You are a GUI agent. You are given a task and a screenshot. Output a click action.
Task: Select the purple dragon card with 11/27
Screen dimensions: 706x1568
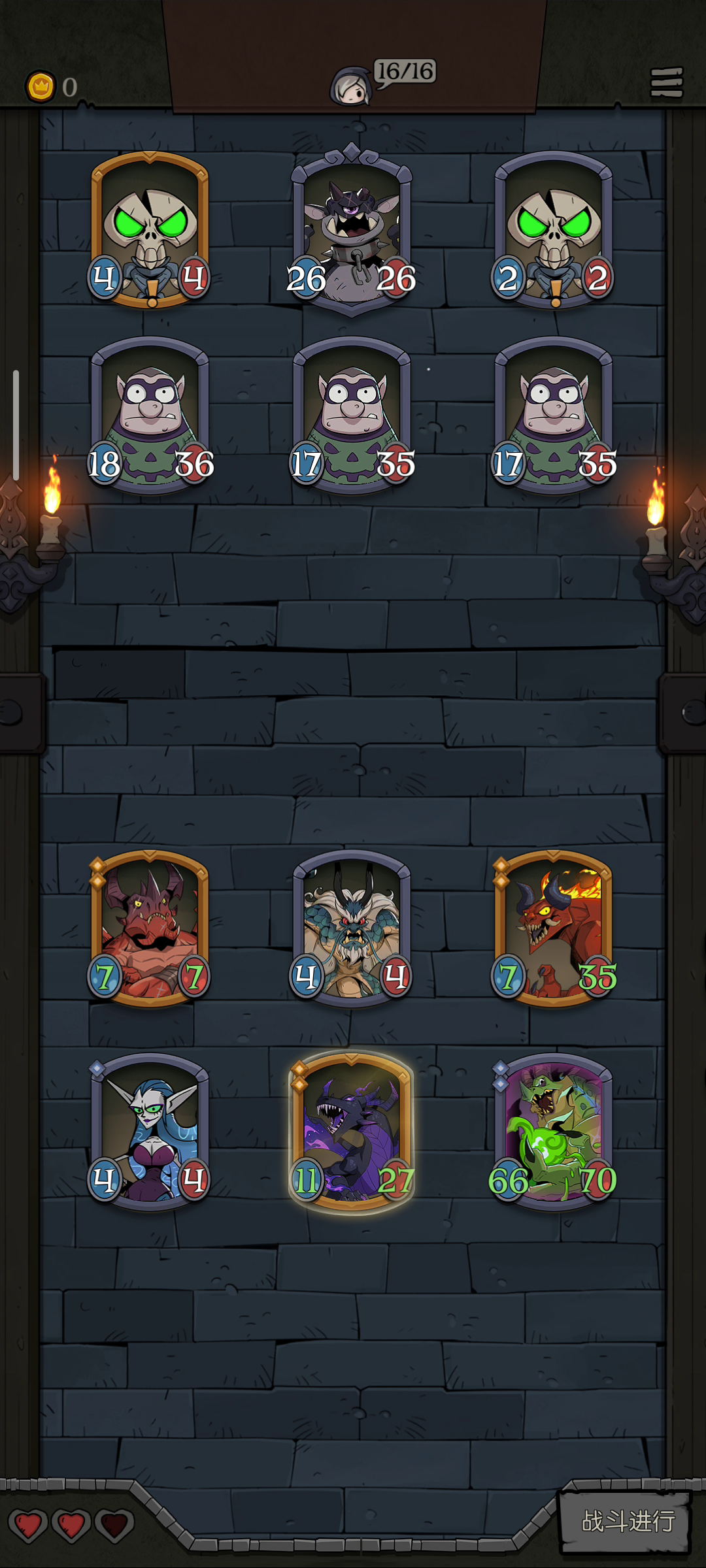352,1130
